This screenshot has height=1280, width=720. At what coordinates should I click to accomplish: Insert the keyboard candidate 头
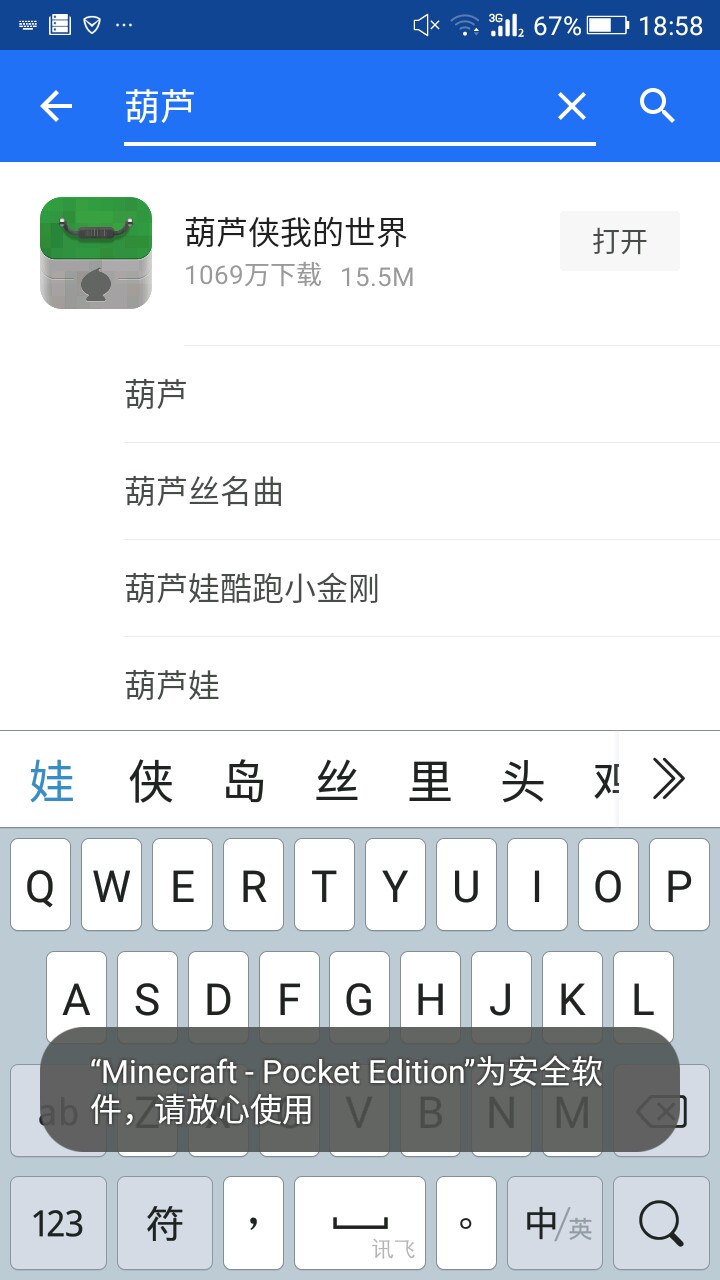point(523,781)
